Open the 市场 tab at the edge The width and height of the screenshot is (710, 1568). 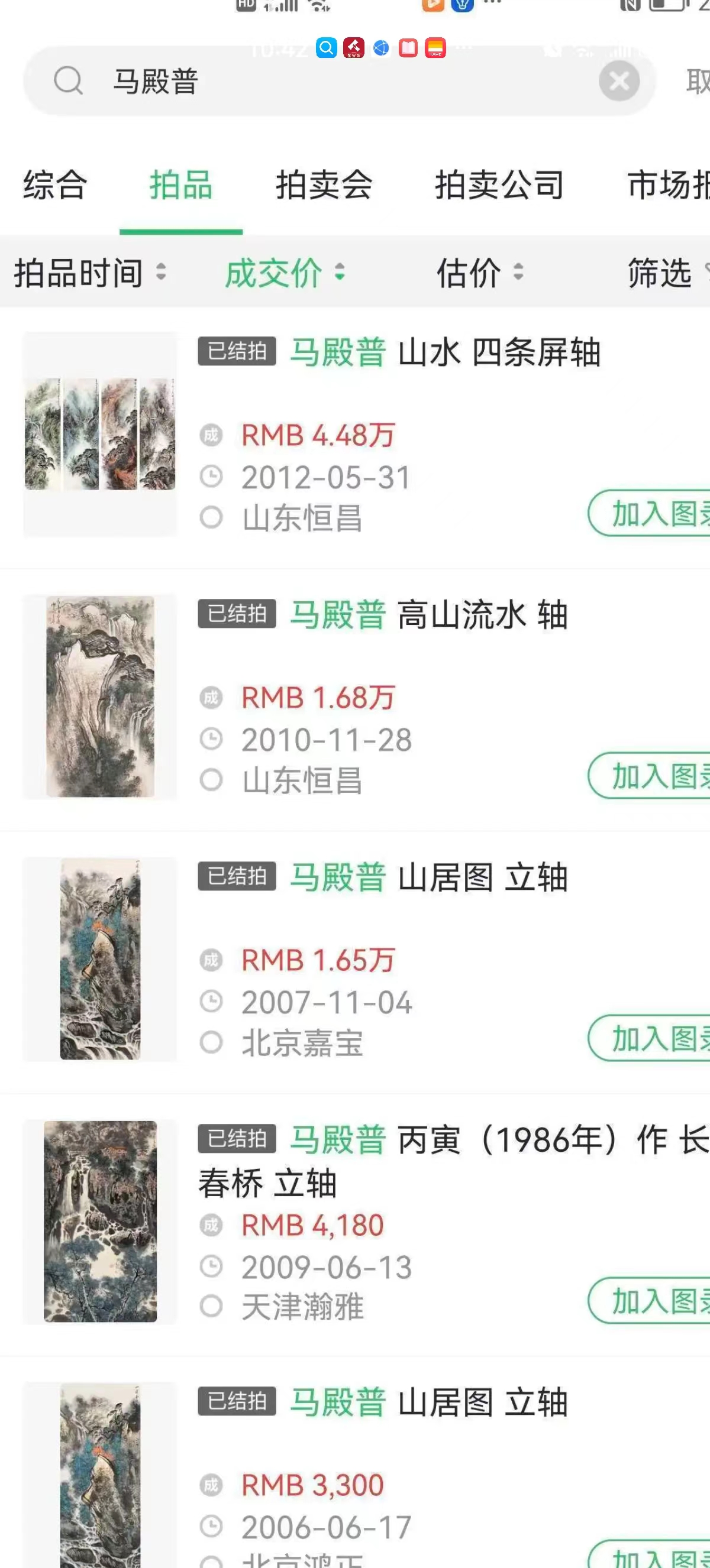coord(668,185)
